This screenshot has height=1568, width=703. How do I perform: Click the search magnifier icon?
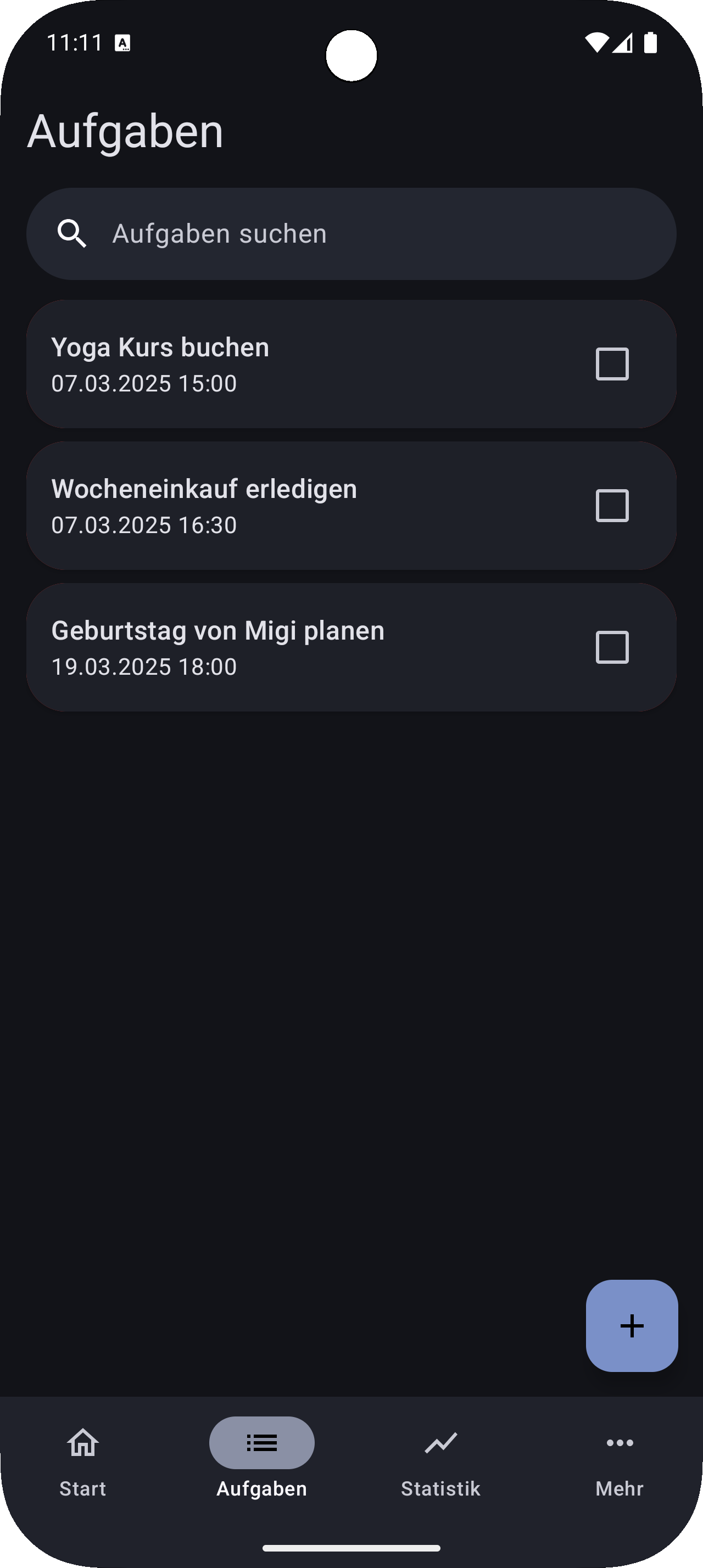coord(72,233)
